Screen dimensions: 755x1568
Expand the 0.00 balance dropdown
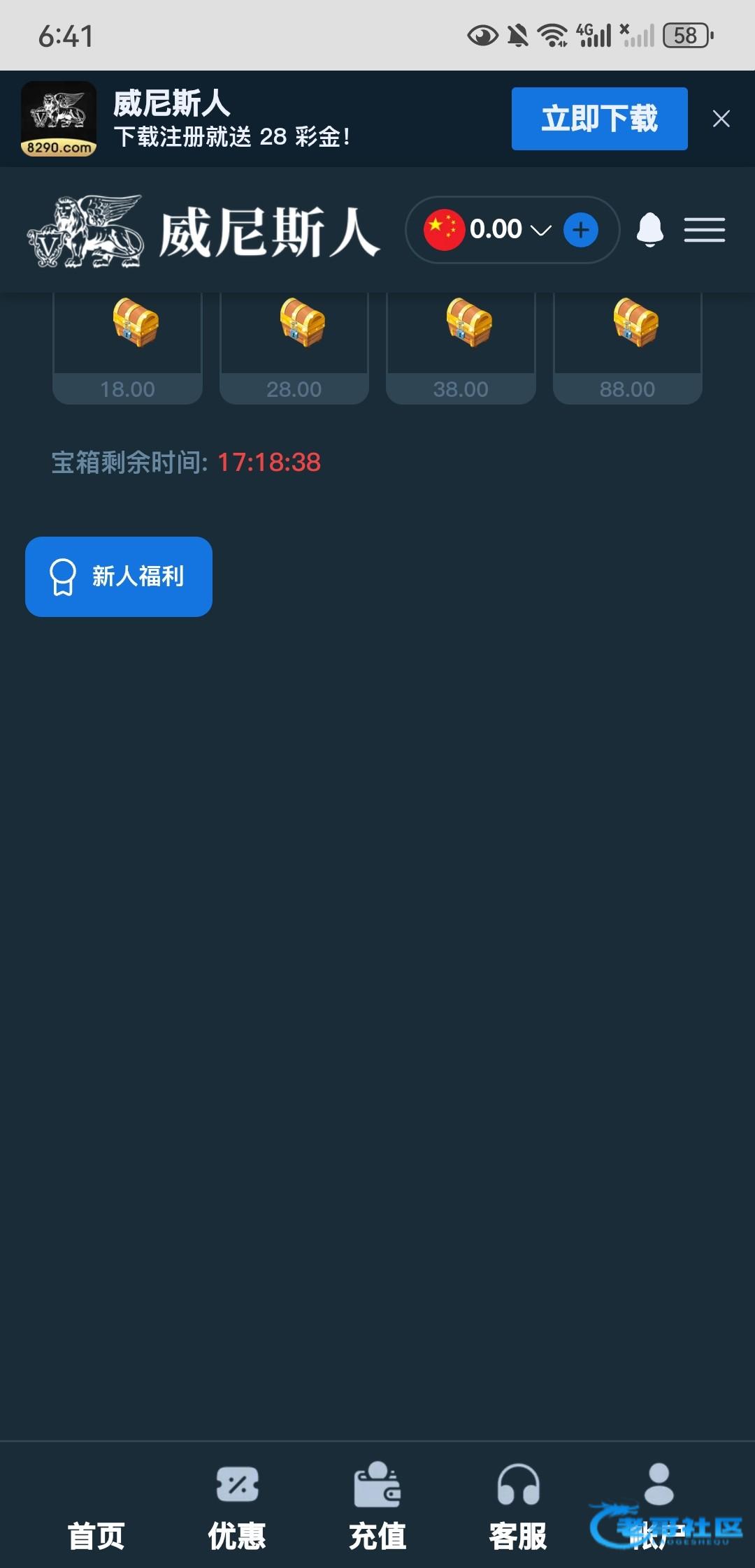[540, 230]
